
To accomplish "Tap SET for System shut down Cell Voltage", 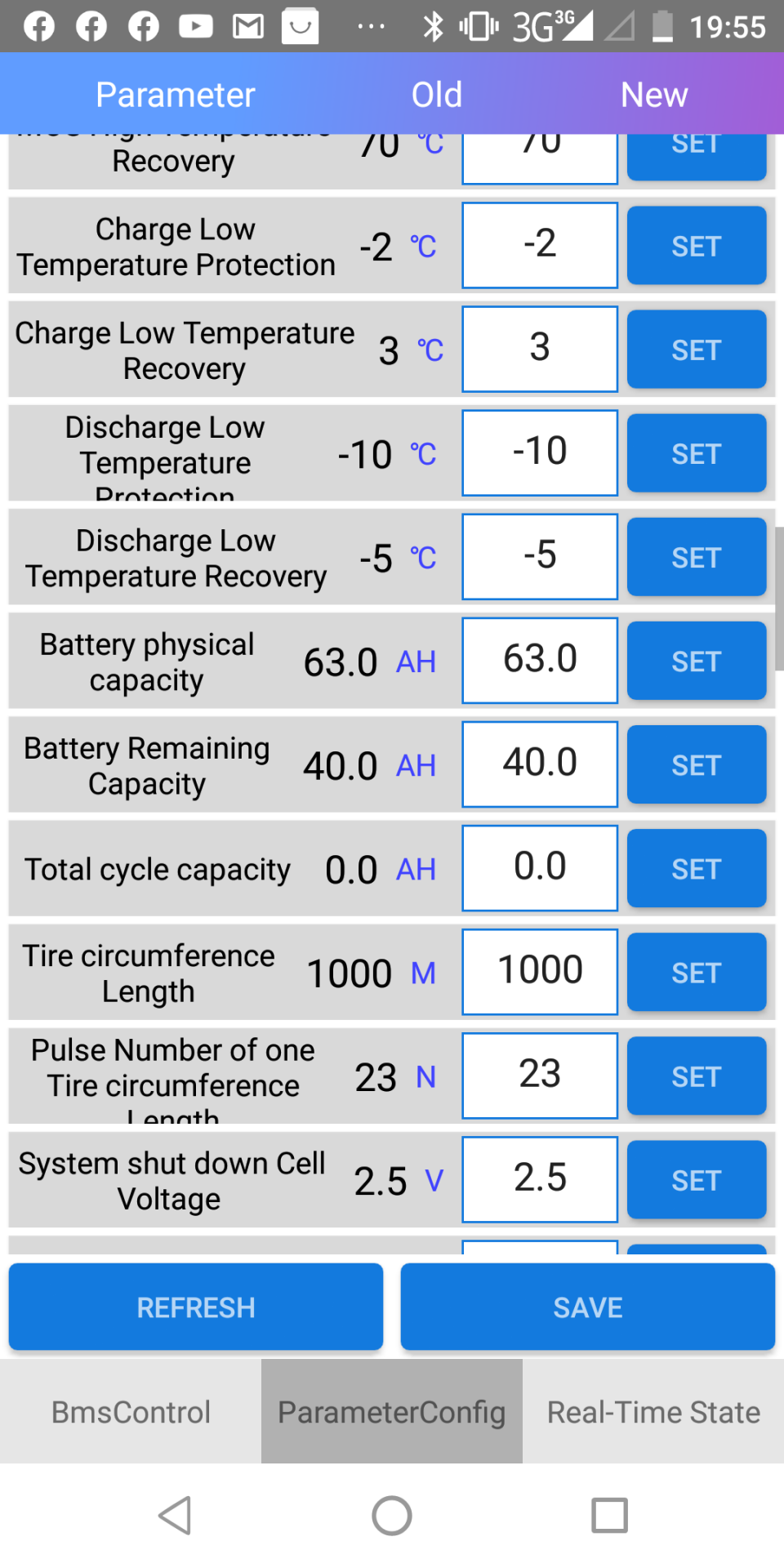I will (696, 1179).
